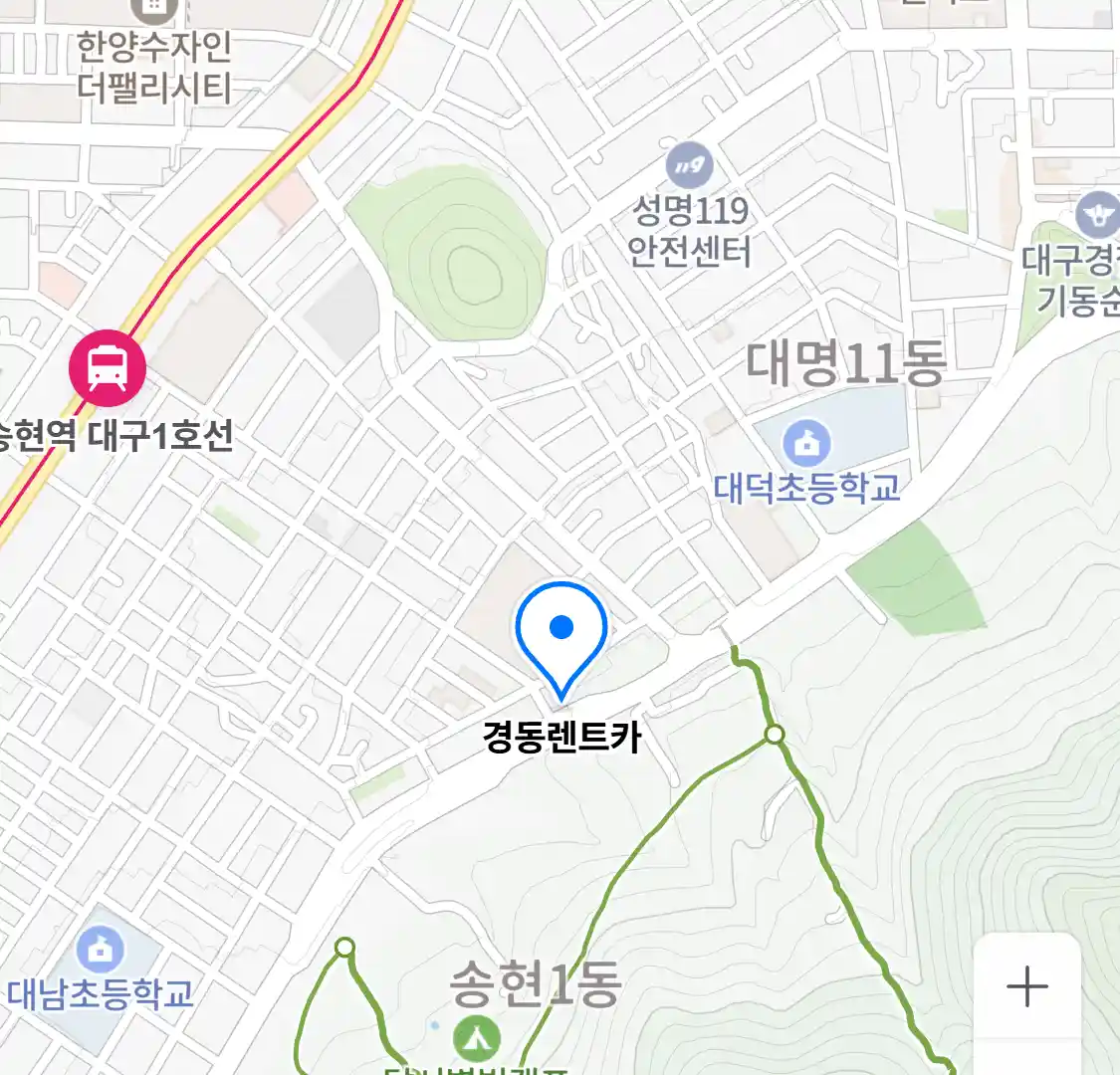This screenshot has width=1120, height=1075.
Task: Open the 송현역 대구1호선 subway station marker
Action: tap(108, 368)
